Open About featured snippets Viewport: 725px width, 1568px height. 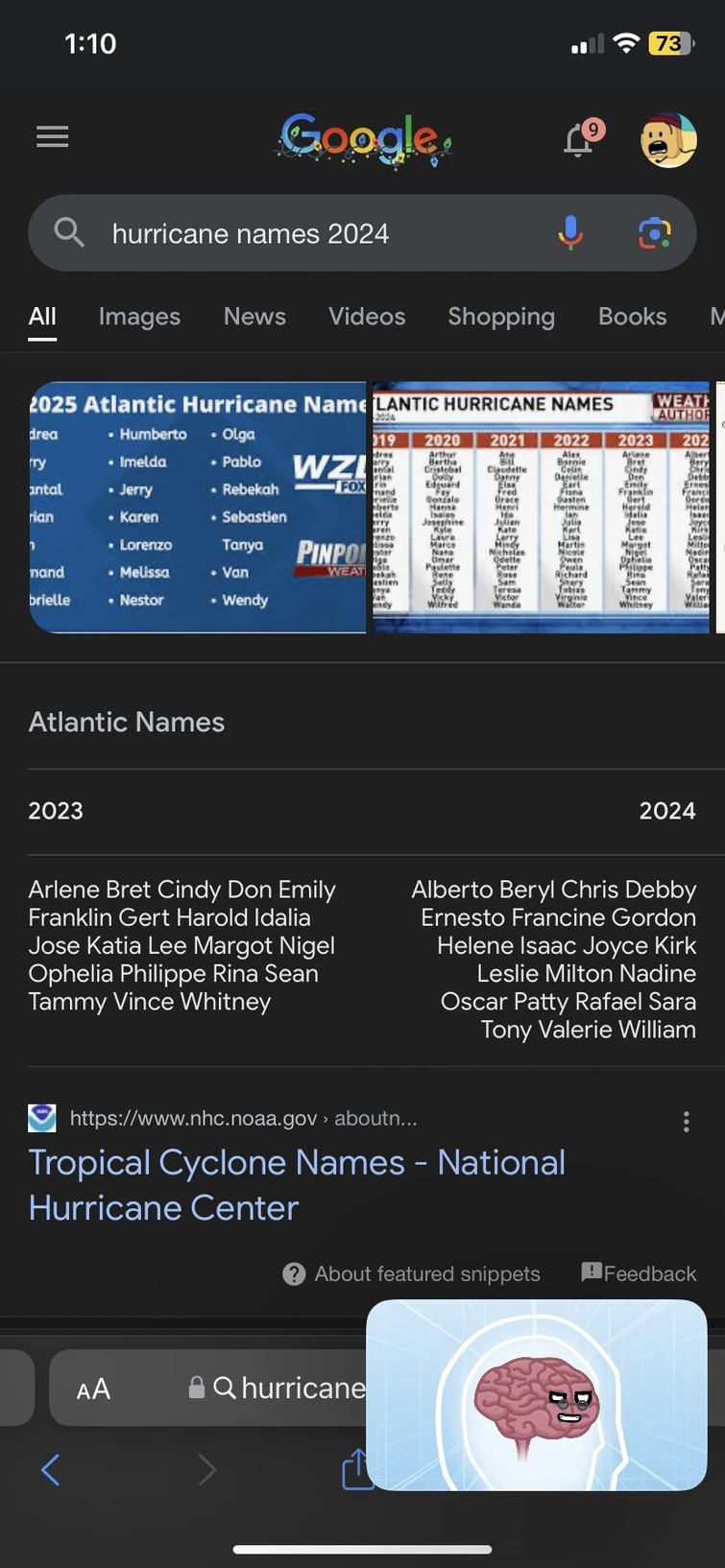(x=412, y=1273)
